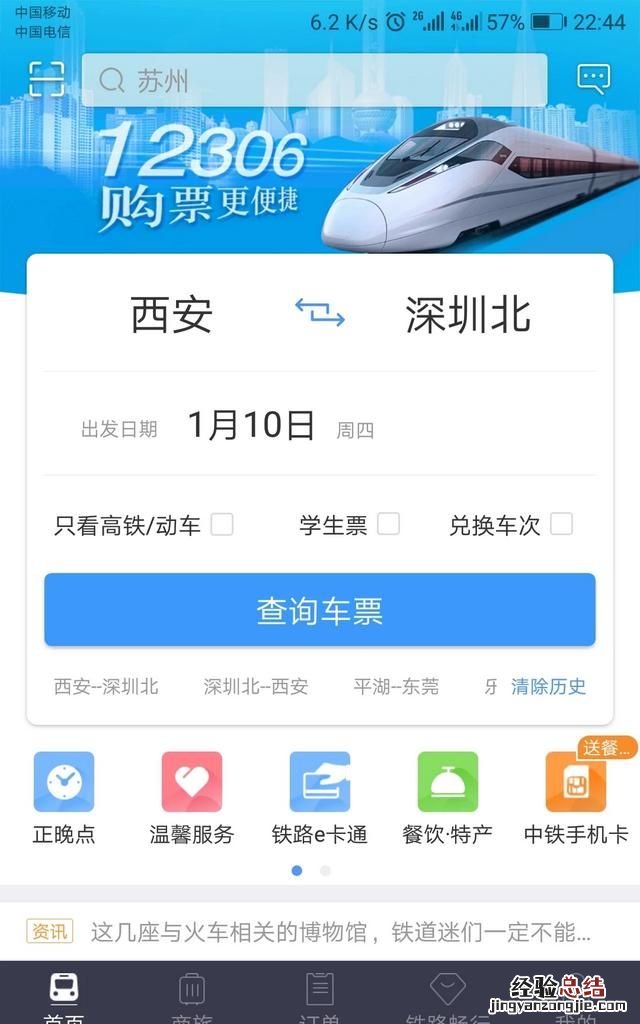
Task: Clear search history via 清除历史
Action: 548,687
